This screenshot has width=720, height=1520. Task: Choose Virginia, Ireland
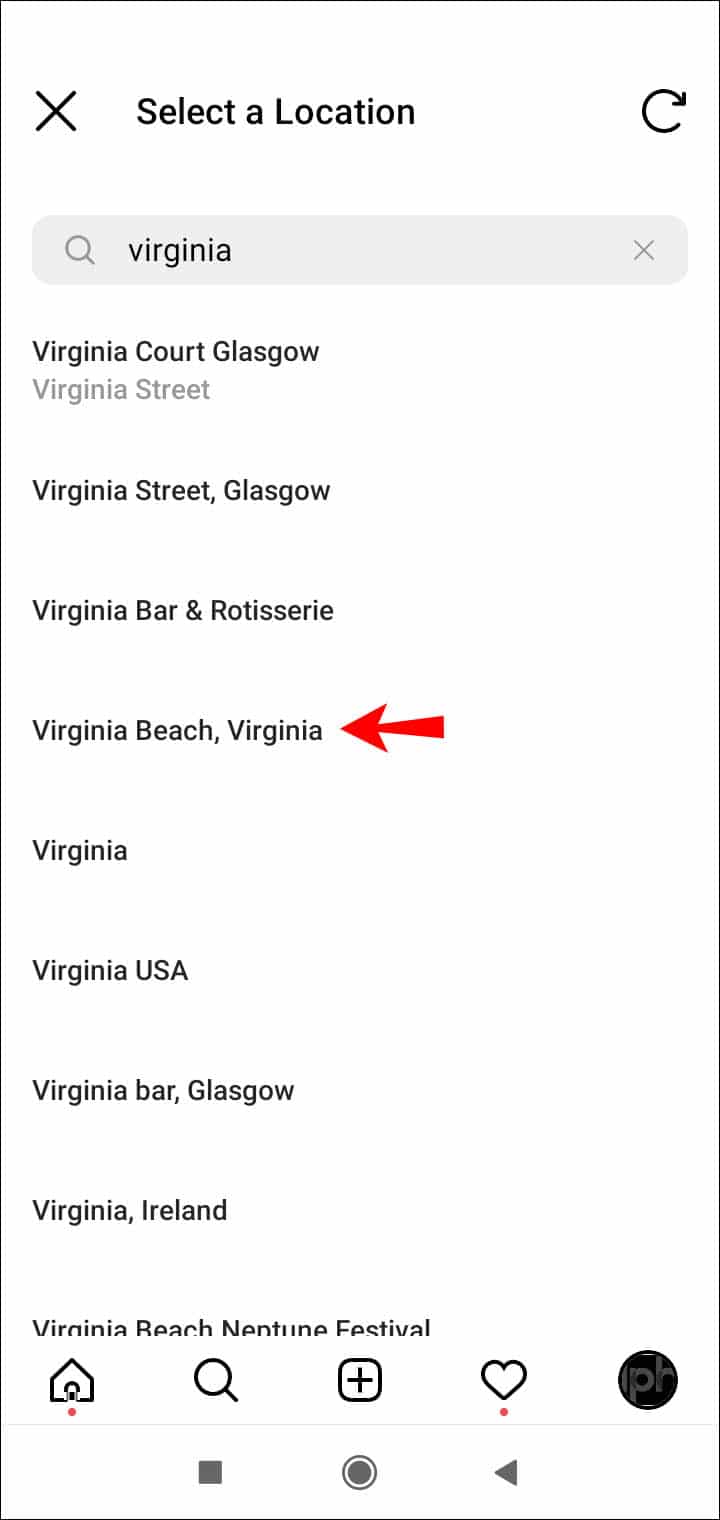pyautogui.click(x=130, y=1210)
